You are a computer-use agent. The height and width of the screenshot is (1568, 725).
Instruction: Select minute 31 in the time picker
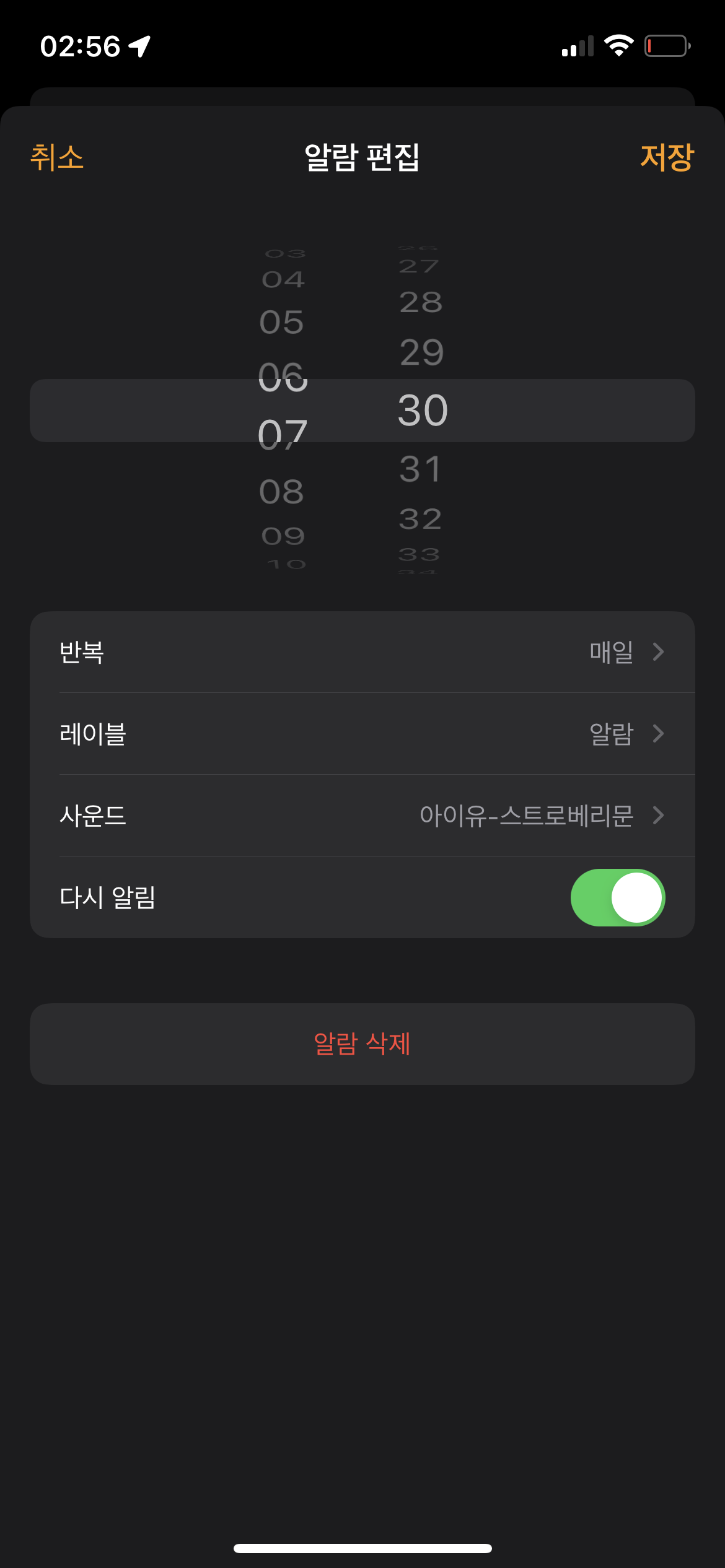tap(421, 469)
